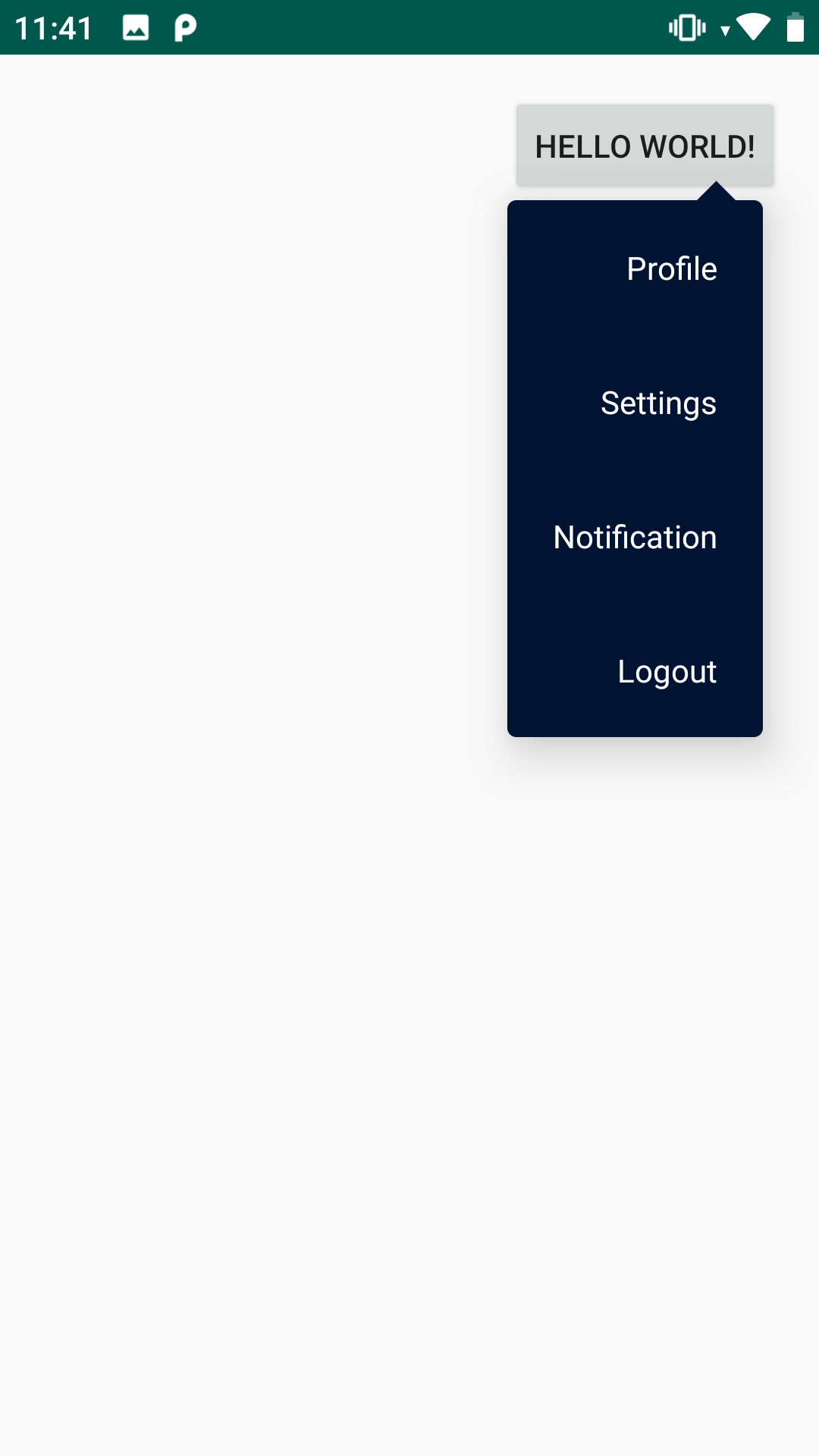Select Logout at the menu bottom

(666, 672)
